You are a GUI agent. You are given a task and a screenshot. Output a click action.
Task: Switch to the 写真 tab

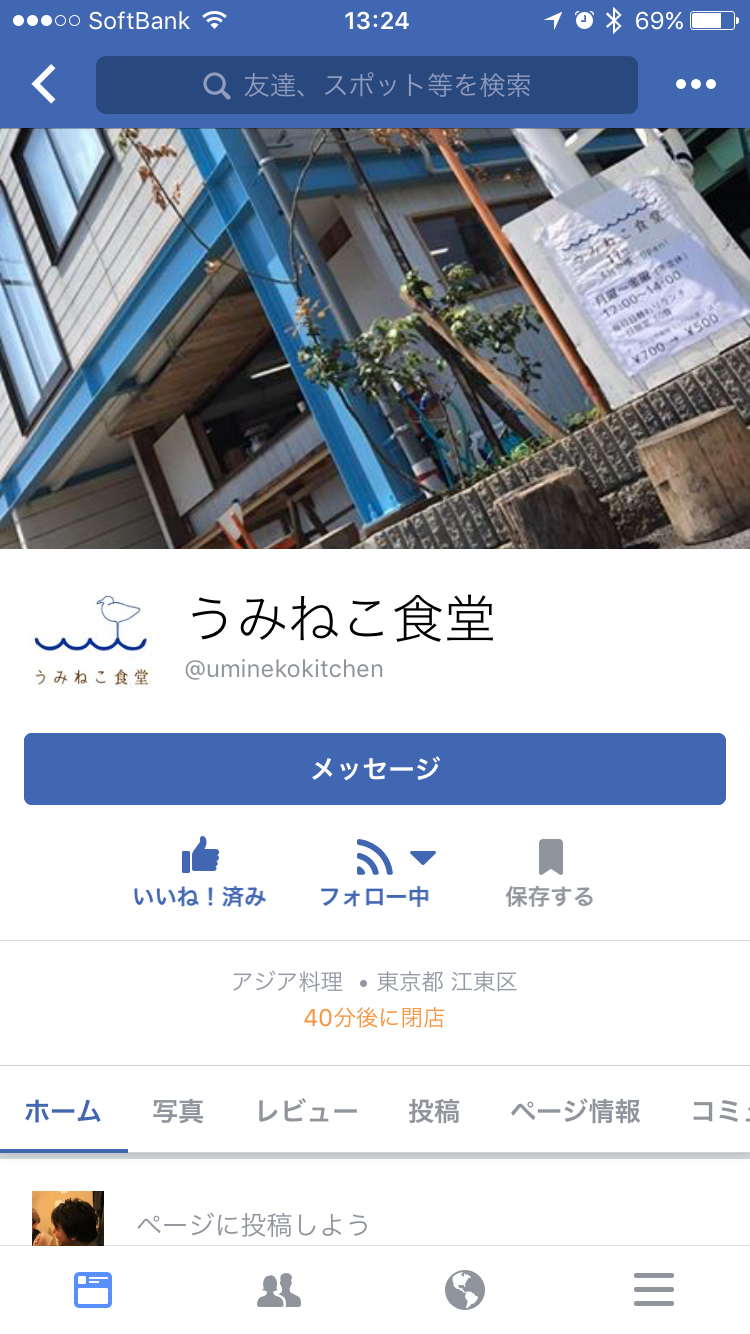tap(178, 1111)
